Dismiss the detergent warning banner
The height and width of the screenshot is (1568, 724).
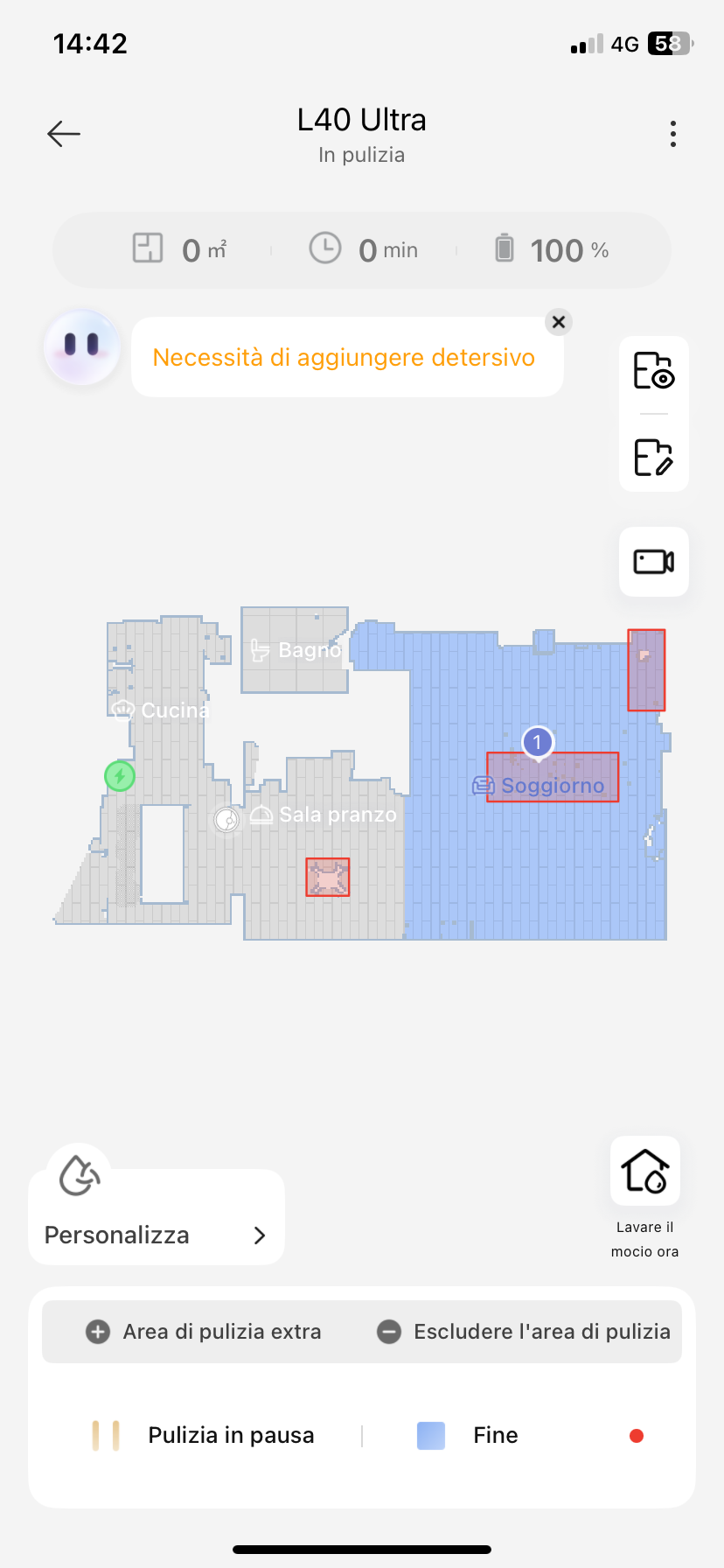point(559,322)
